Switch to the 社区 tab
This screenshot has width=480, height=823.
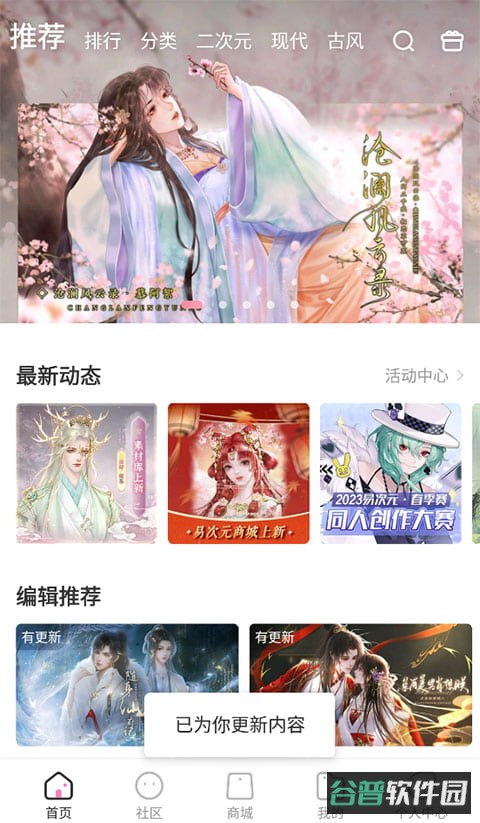[149, 795]
